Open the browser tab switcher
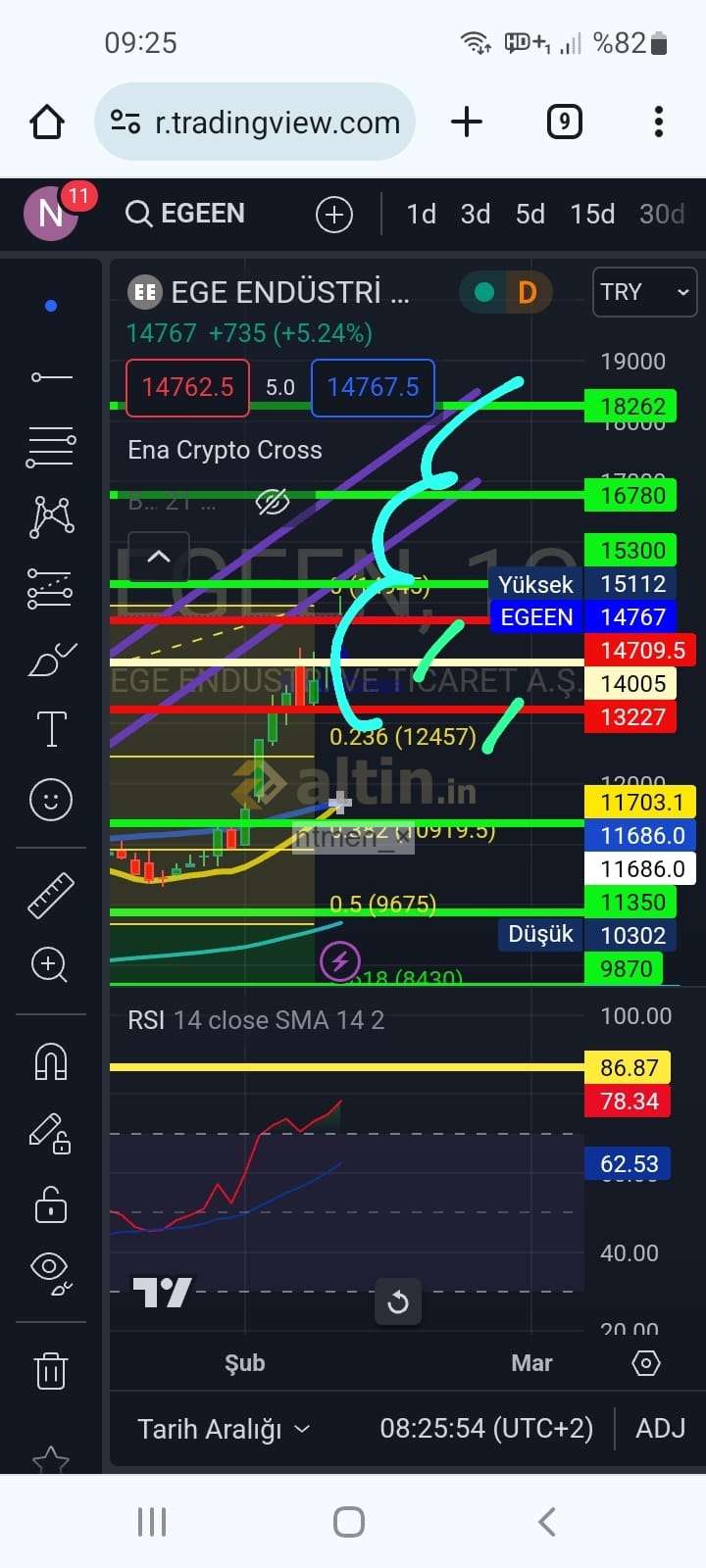The image size is (706, 1568). (564, 122)
